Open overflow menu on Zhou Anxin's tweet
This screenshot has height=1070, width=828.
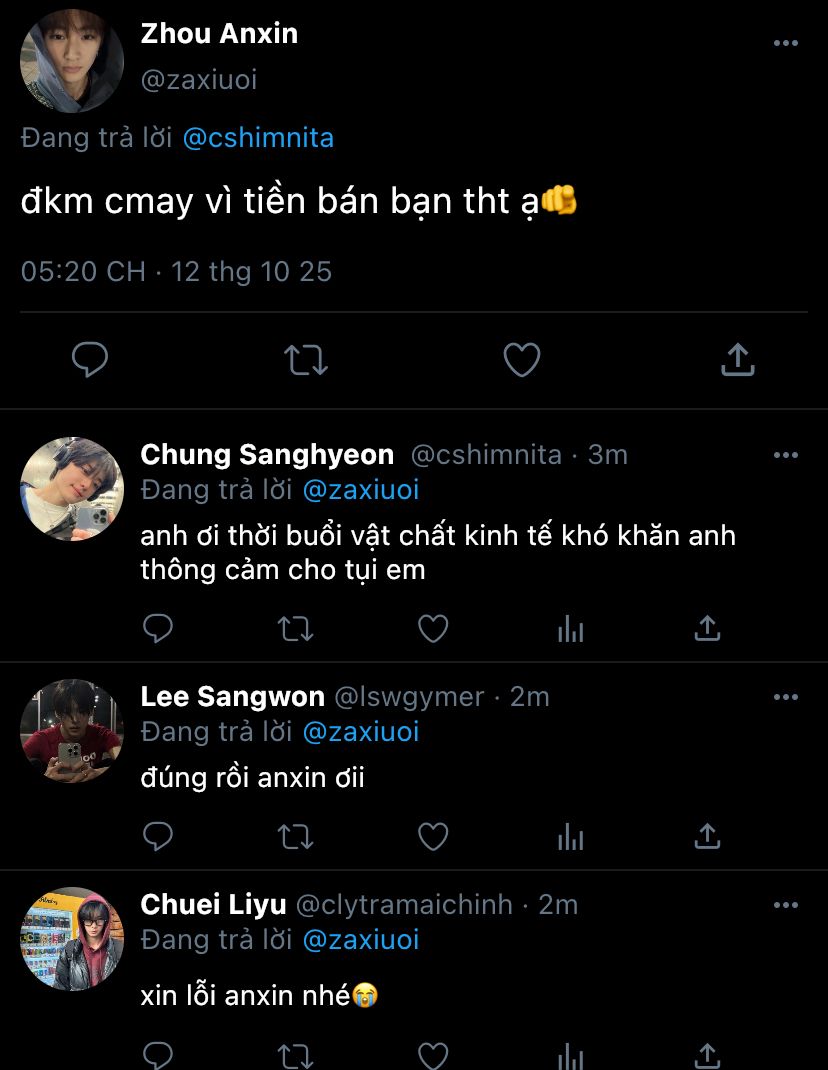786,43
